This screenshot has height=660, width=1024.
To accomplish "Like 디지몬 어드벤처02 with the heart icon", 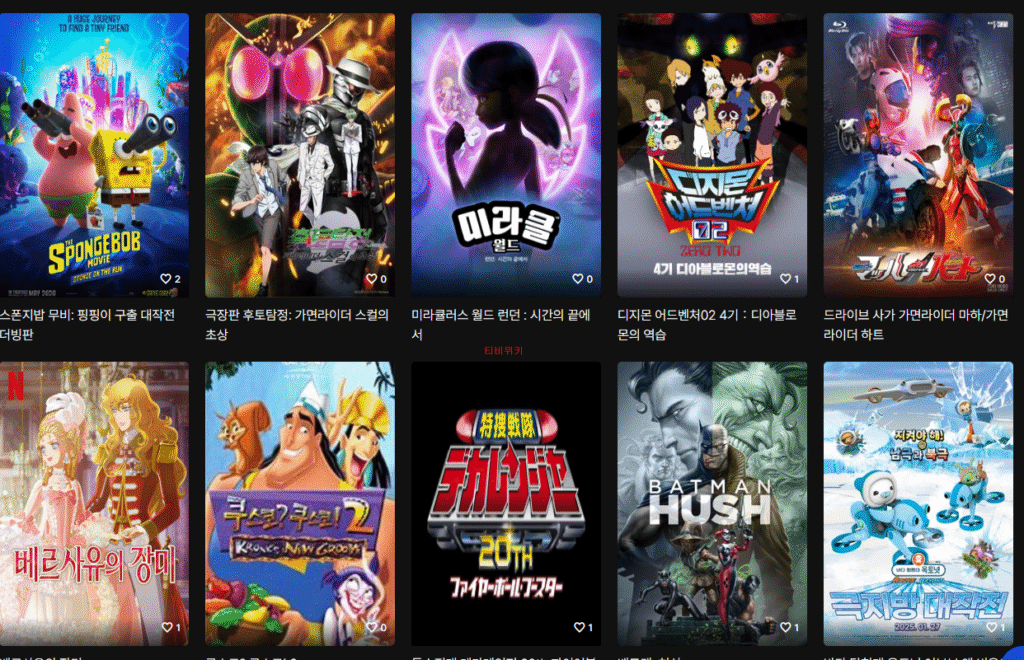I will [x=784, y=279].
